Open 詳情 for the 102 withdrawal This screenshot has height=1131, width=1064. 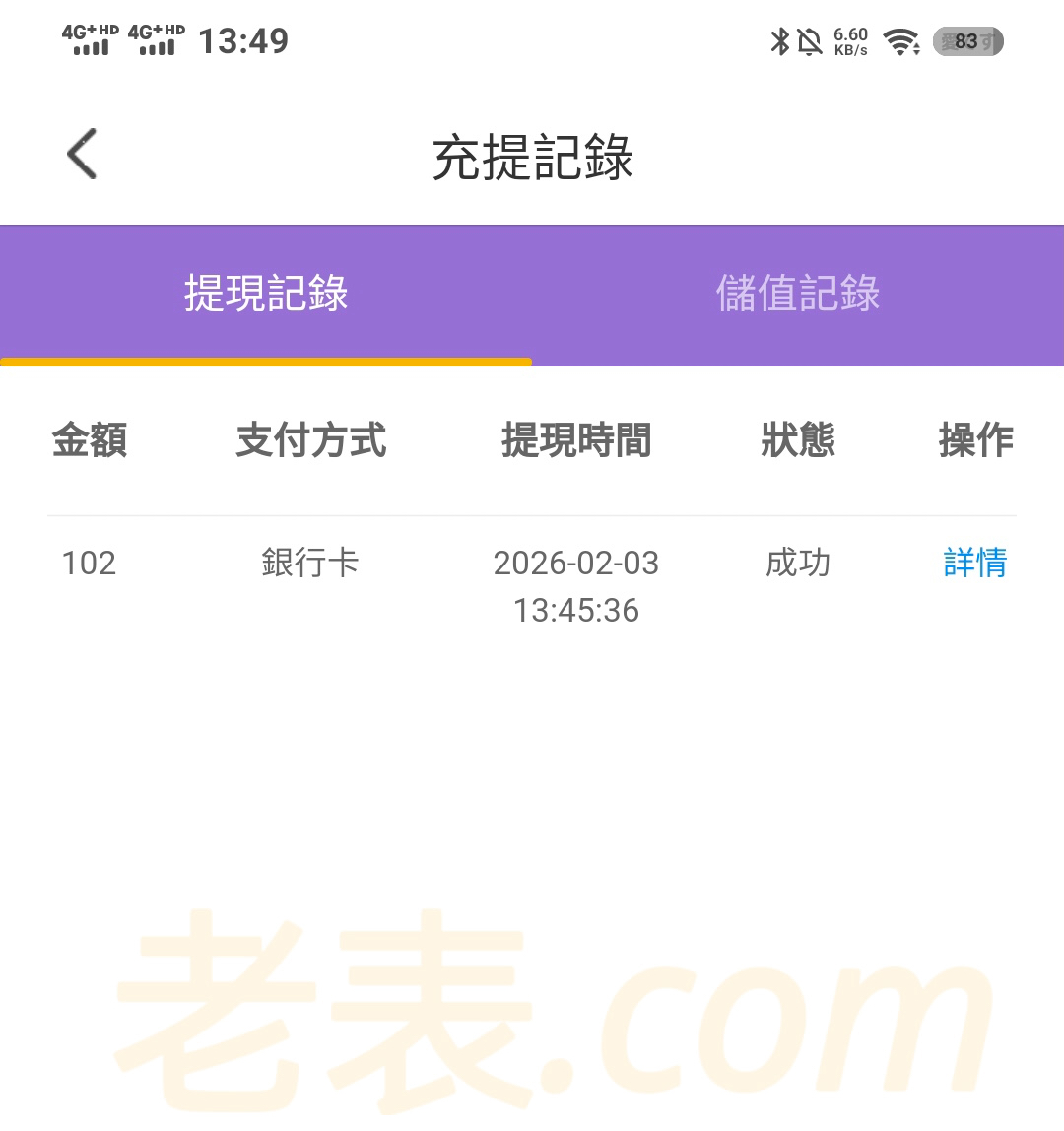(974, 564)
